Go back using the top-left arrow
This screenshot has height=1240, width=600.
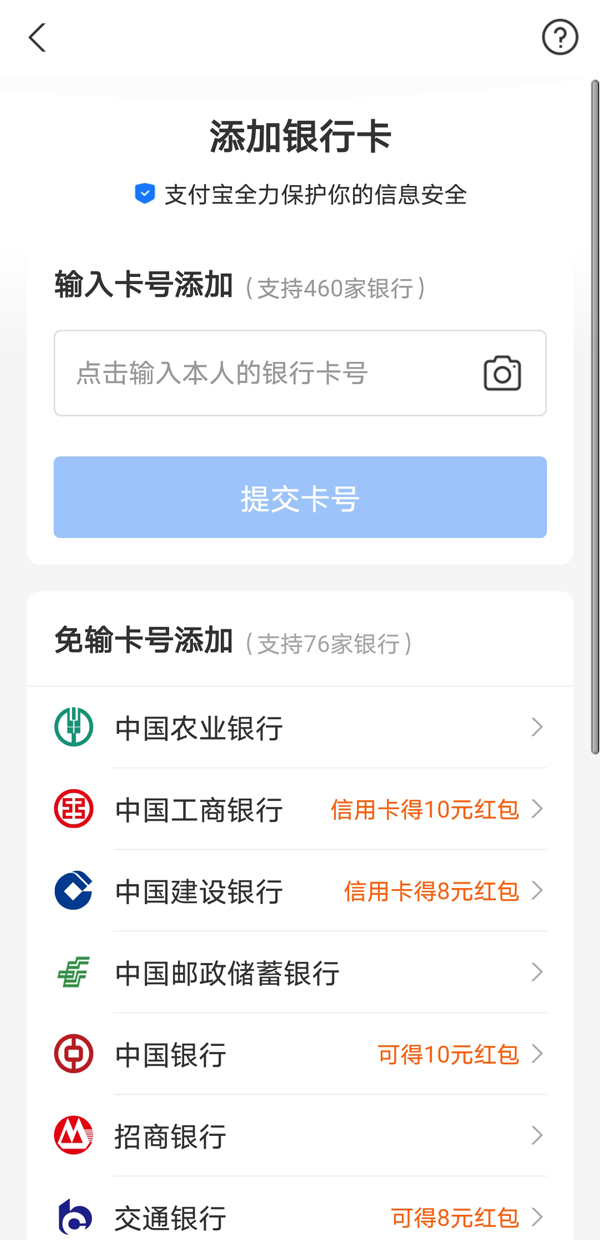point(37,38)
